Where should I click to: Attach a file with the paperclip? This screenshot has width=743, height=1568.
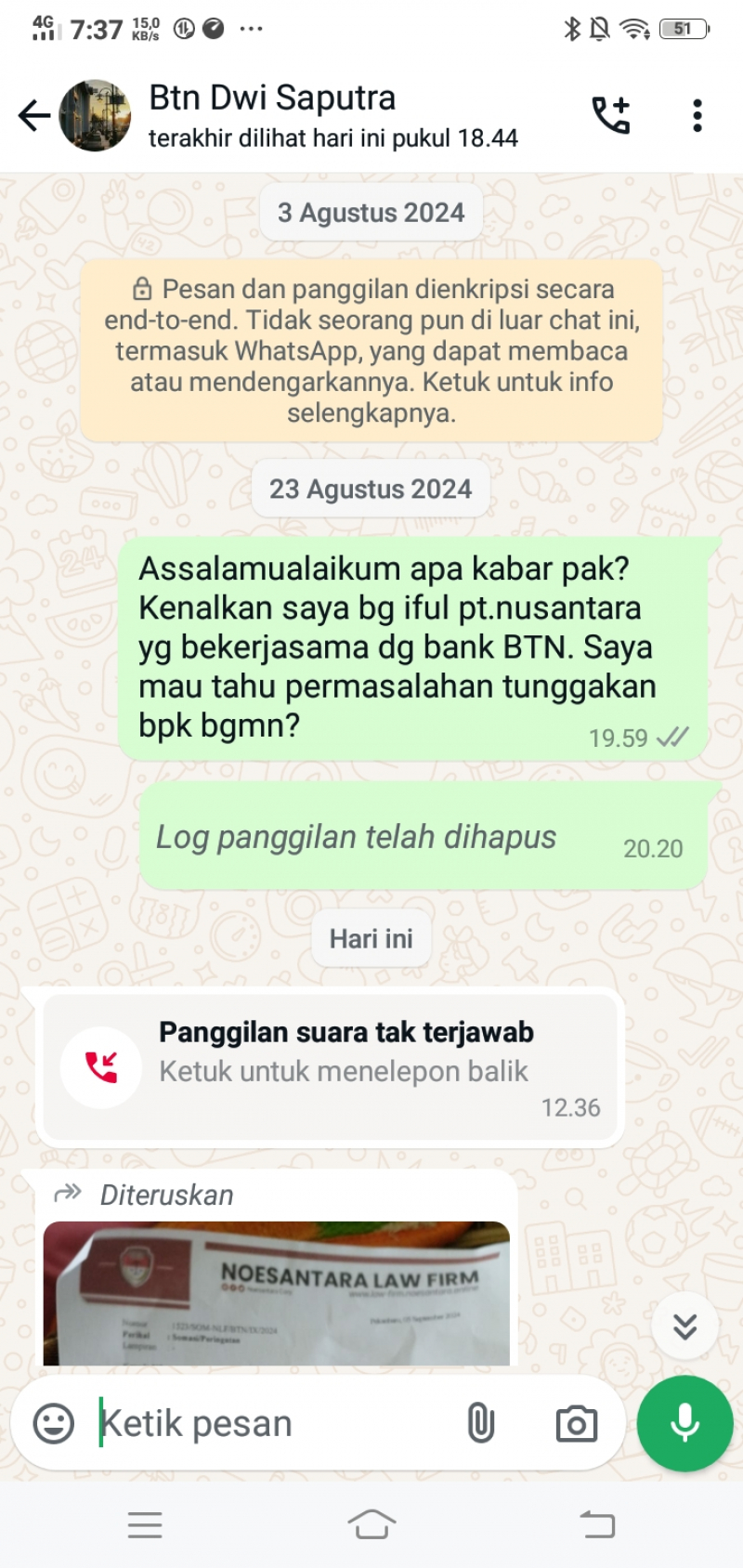(x=480, y=1423)
